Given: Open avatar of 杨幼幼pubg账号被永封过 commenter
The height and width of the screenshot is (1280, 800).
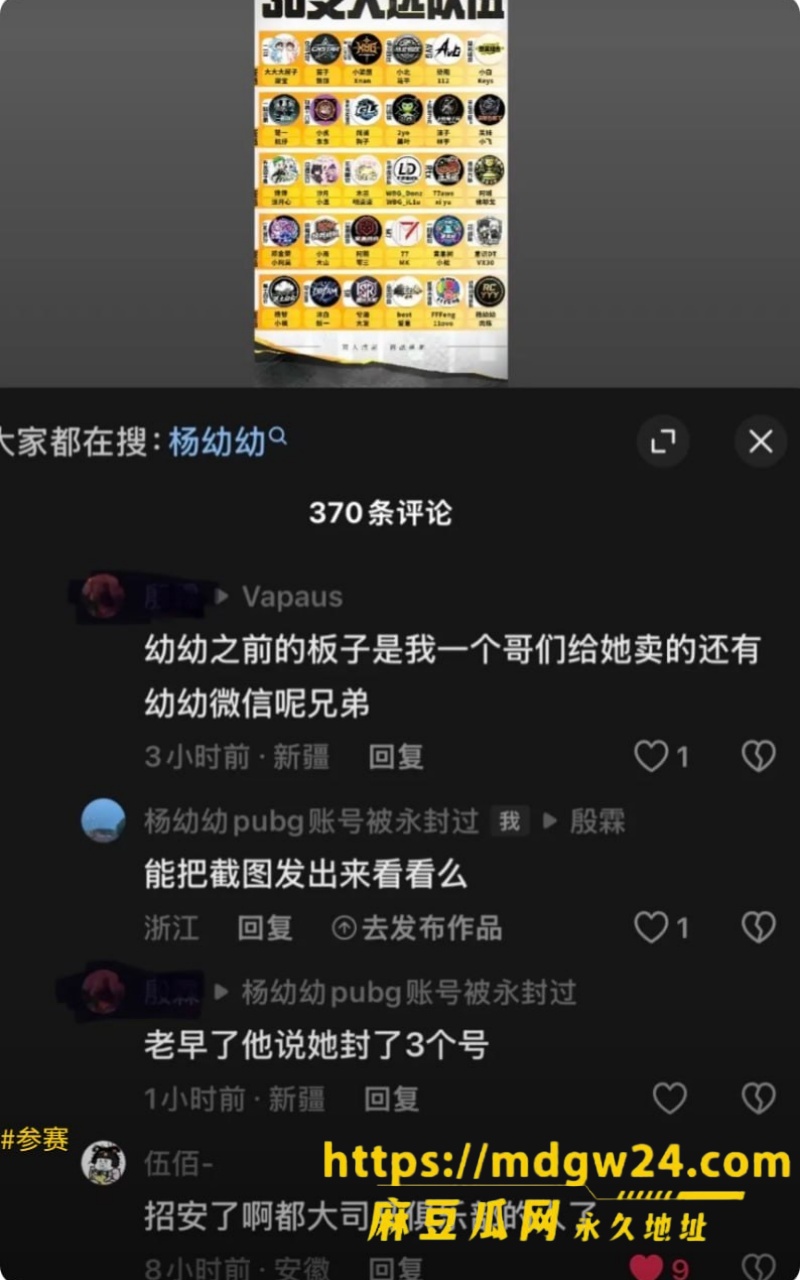Looking at the screenshot, I should pyautogui.click(x=103, y=821).
